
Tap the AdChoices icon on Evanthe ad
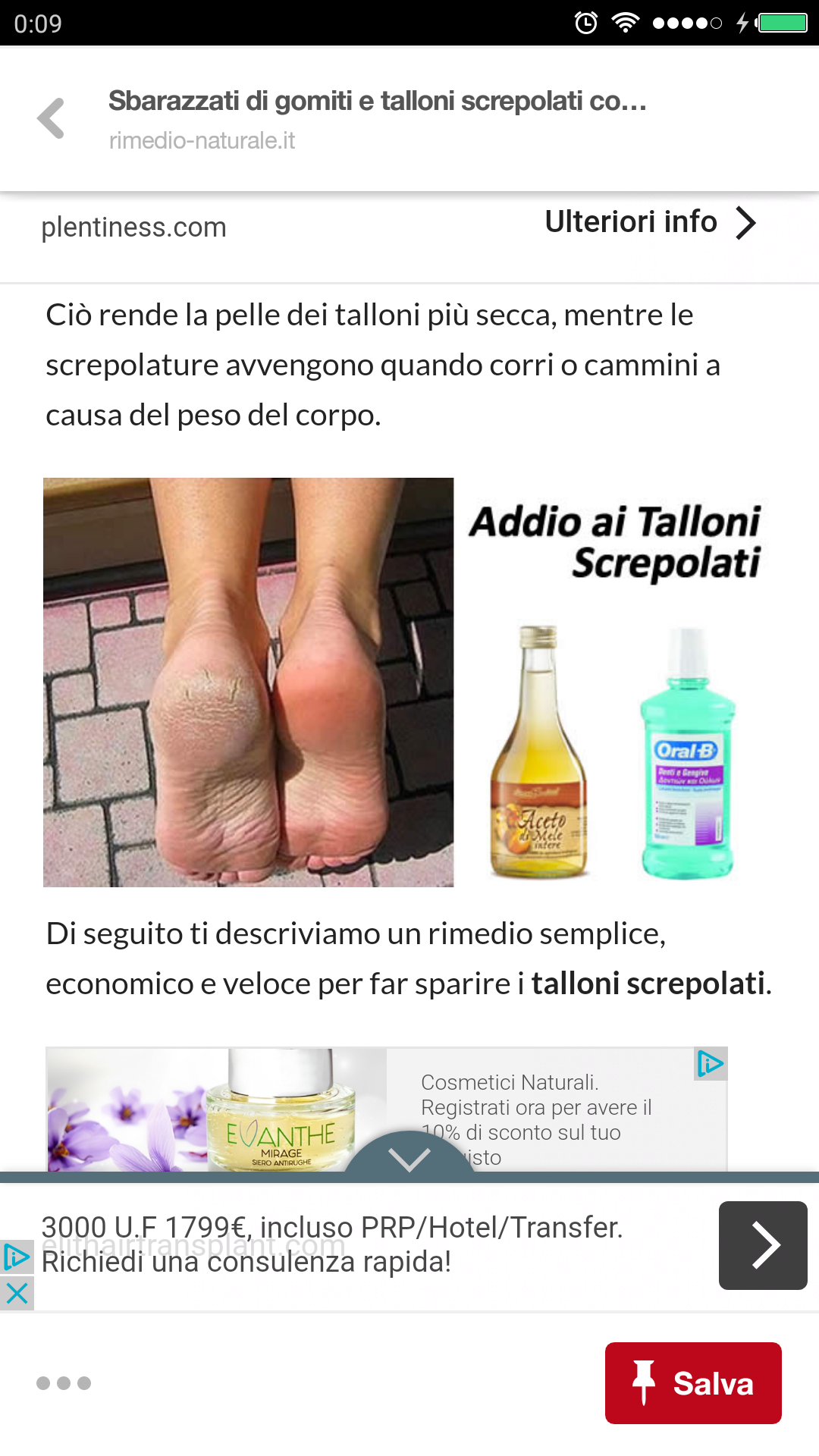[x=711, y=1064]
